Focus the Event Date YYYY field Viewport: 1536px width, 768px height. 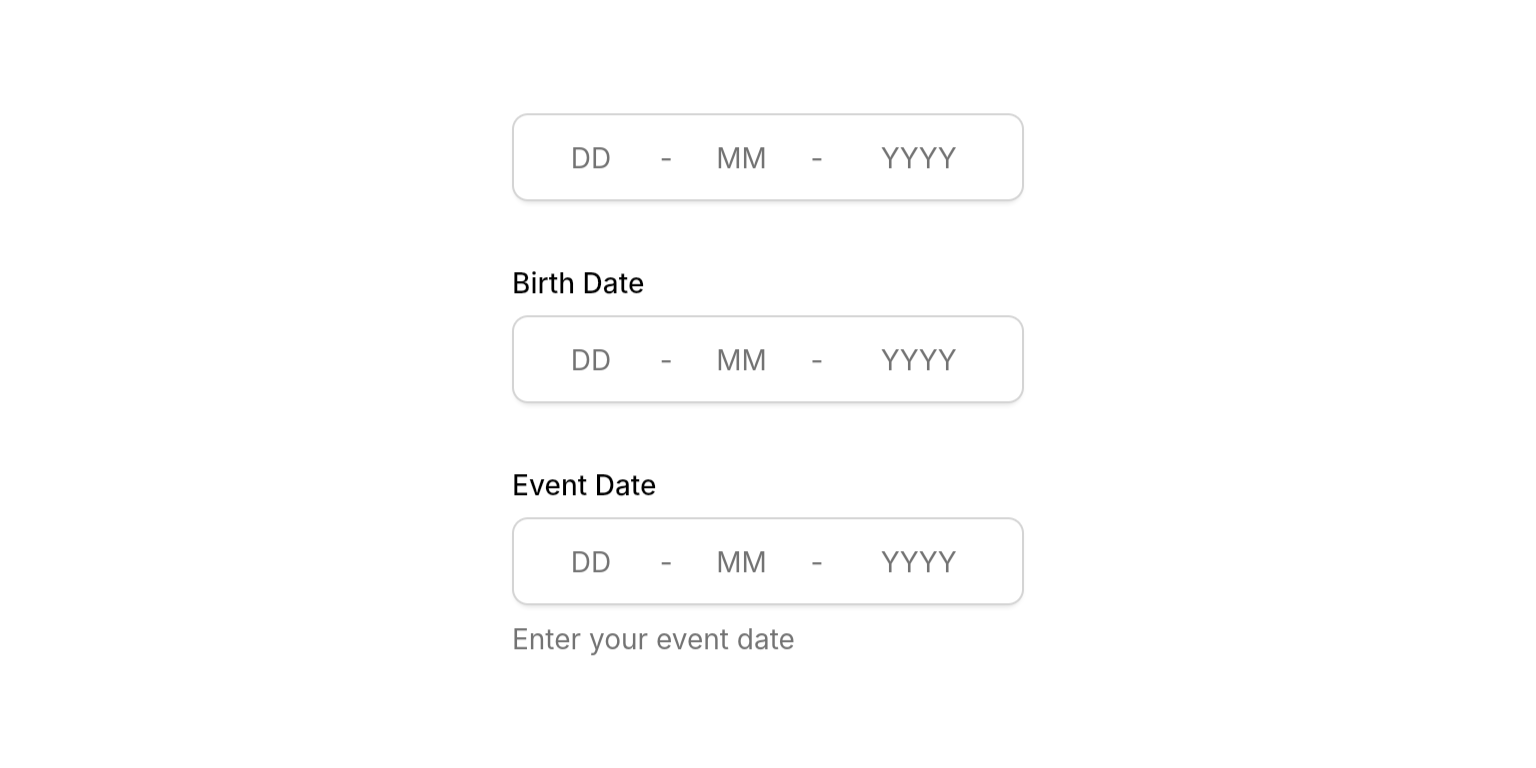coord(918,562)
